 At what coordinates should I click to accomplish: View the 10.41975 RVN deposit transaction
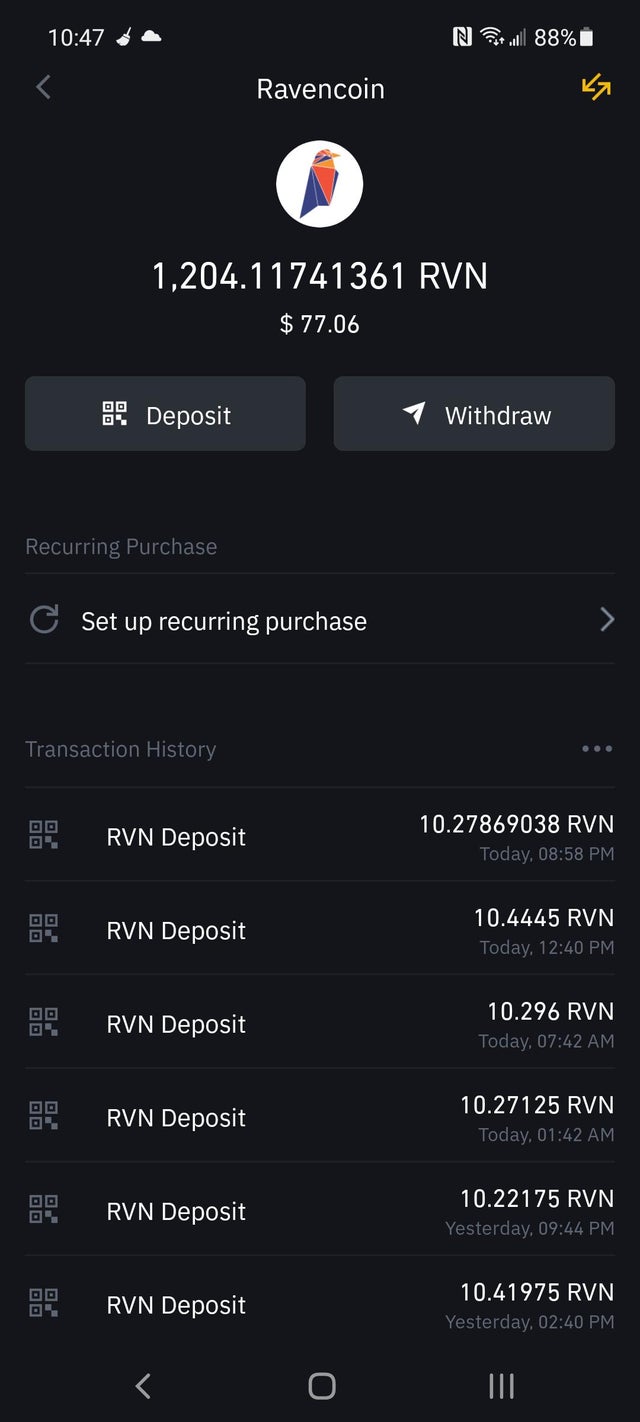[x=320, y=1303]
